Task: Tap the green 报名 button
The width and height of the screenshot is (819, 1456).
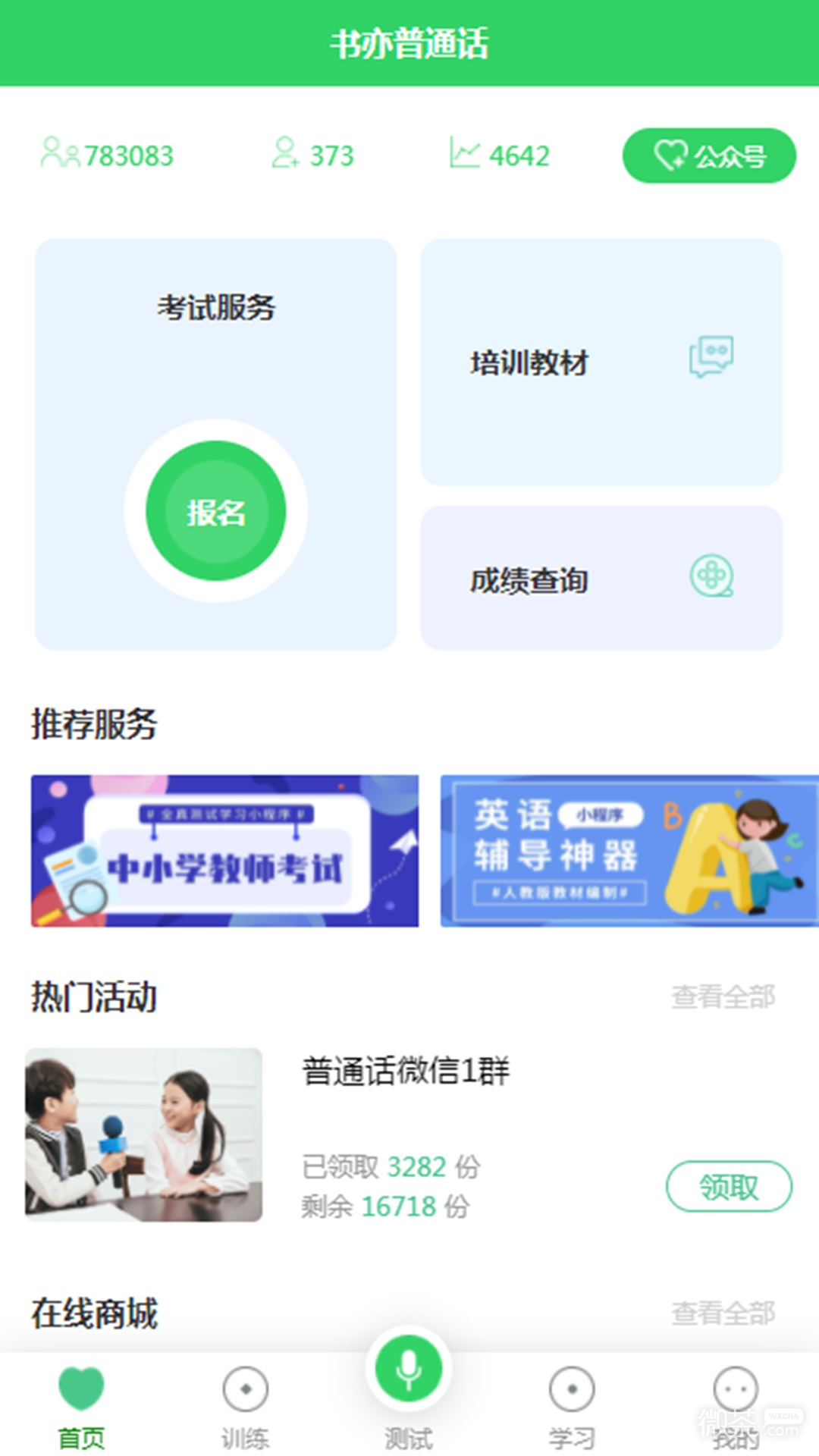Action: coord(216,511)
